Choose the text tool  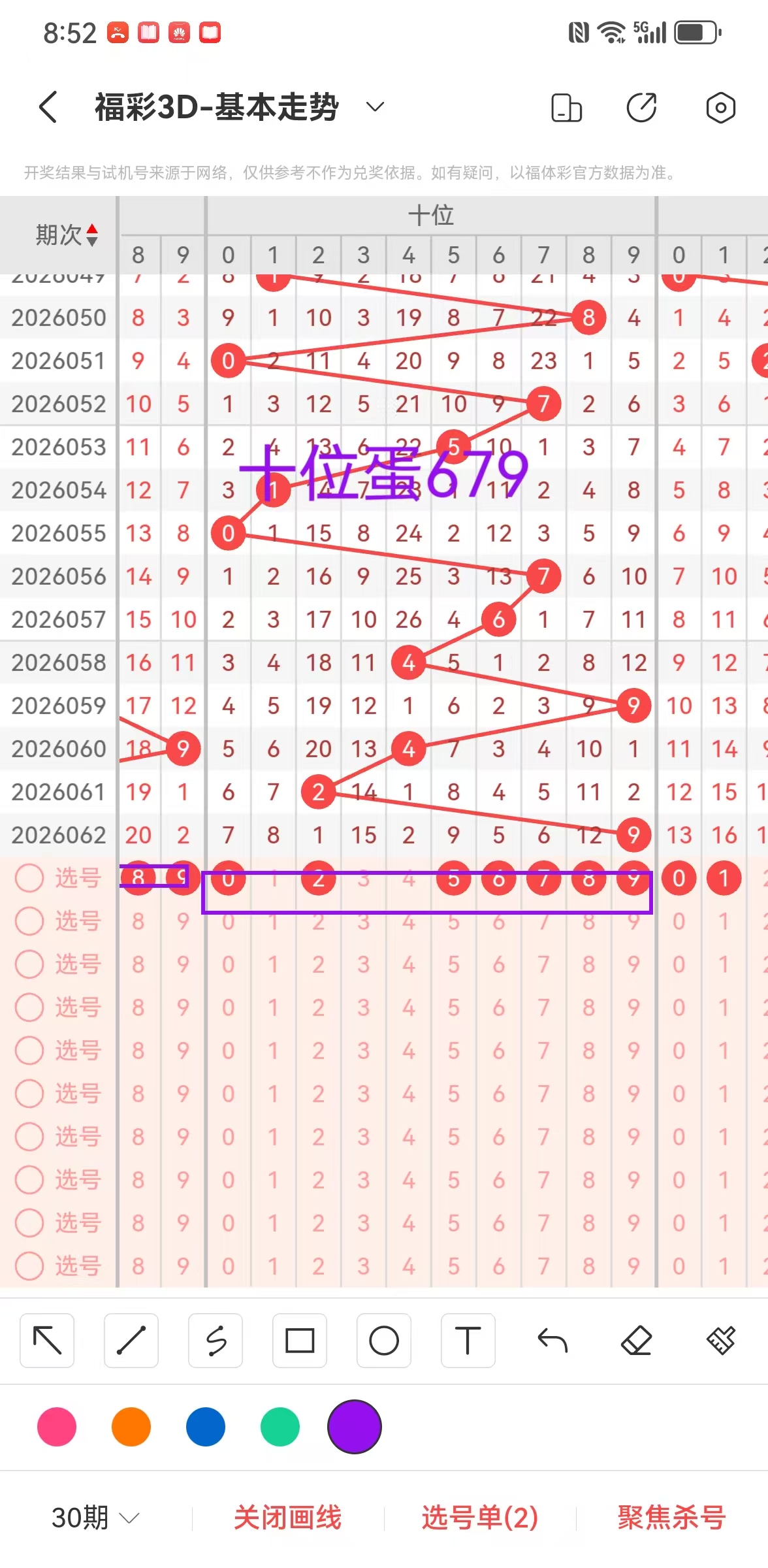click(x=468, y=1341)
